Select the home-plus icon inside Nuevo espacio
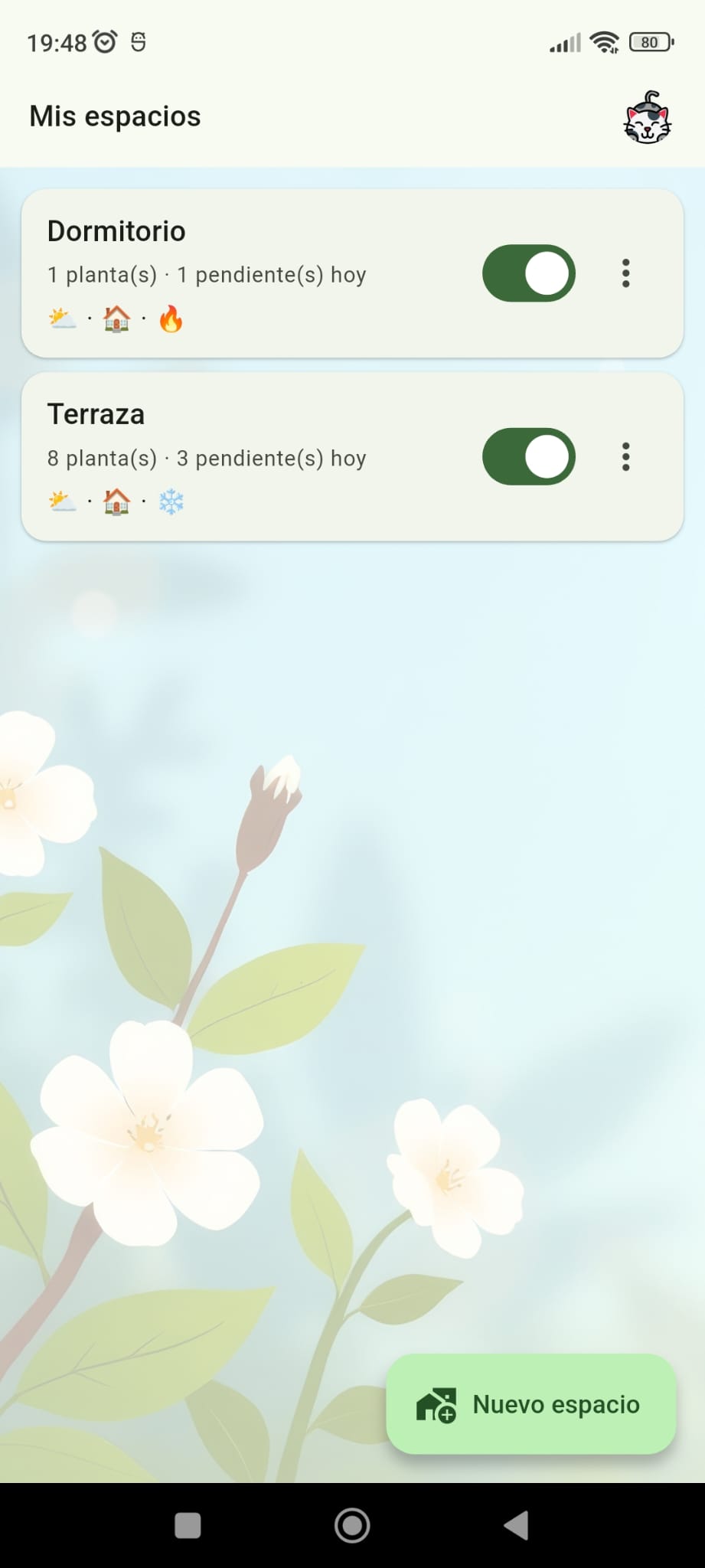Image resolution: width=705 pixels, height=1568 pixels. click(x=436, y=1403)
